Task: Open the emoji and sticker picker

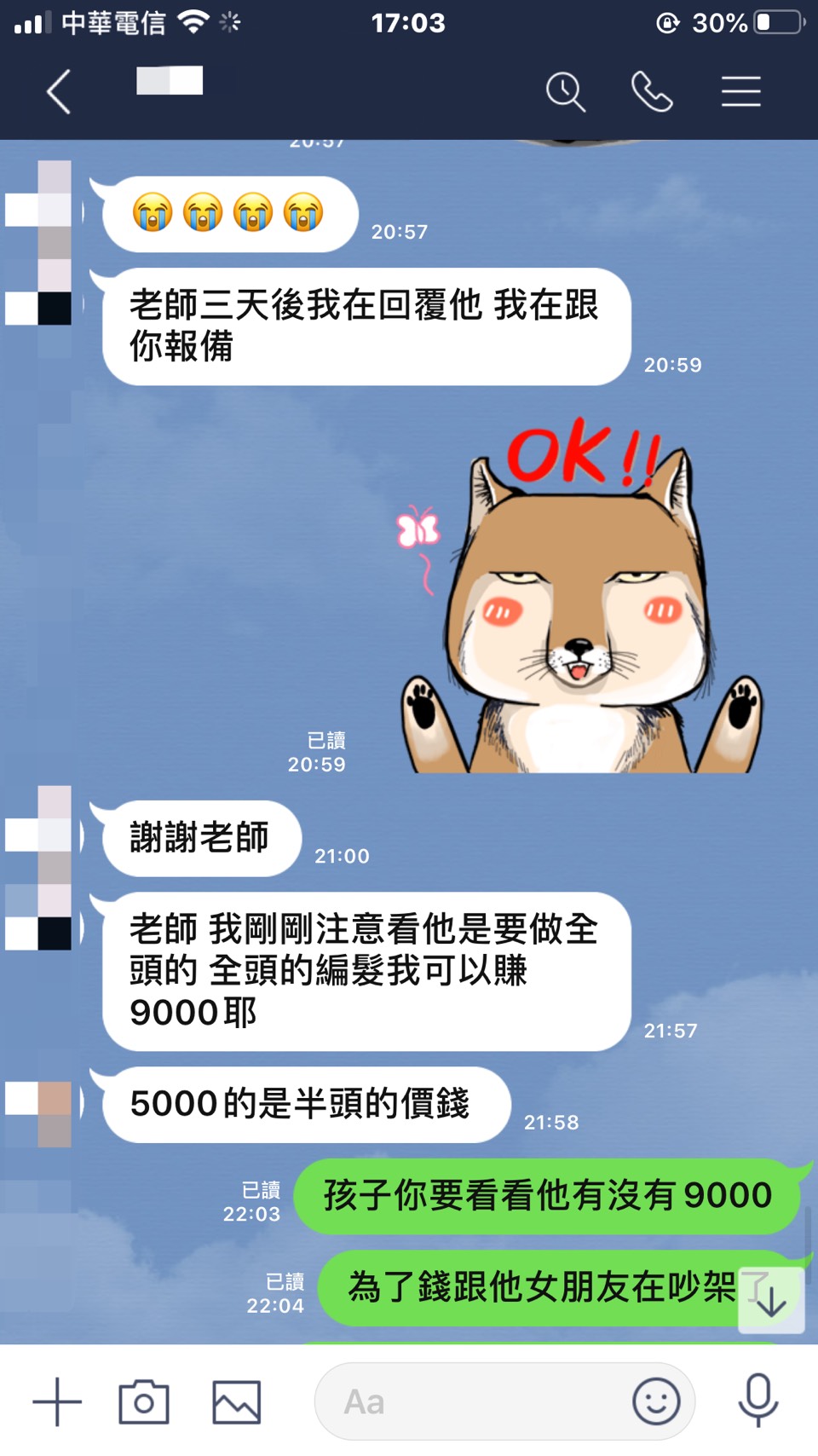Action: click(x=656, y=1401)
